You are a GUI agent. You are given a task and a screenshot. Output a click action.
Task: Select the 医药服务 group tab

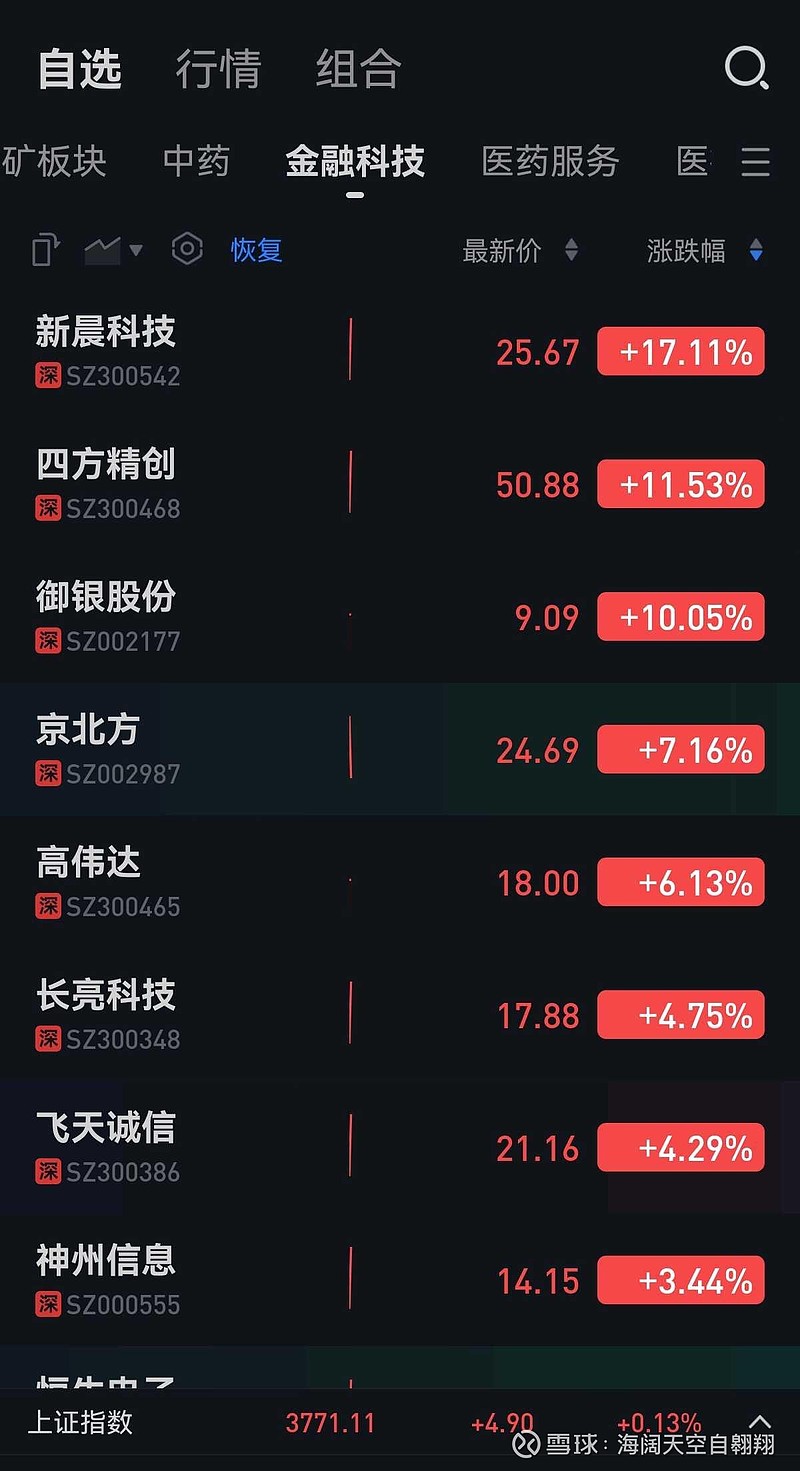551,161
